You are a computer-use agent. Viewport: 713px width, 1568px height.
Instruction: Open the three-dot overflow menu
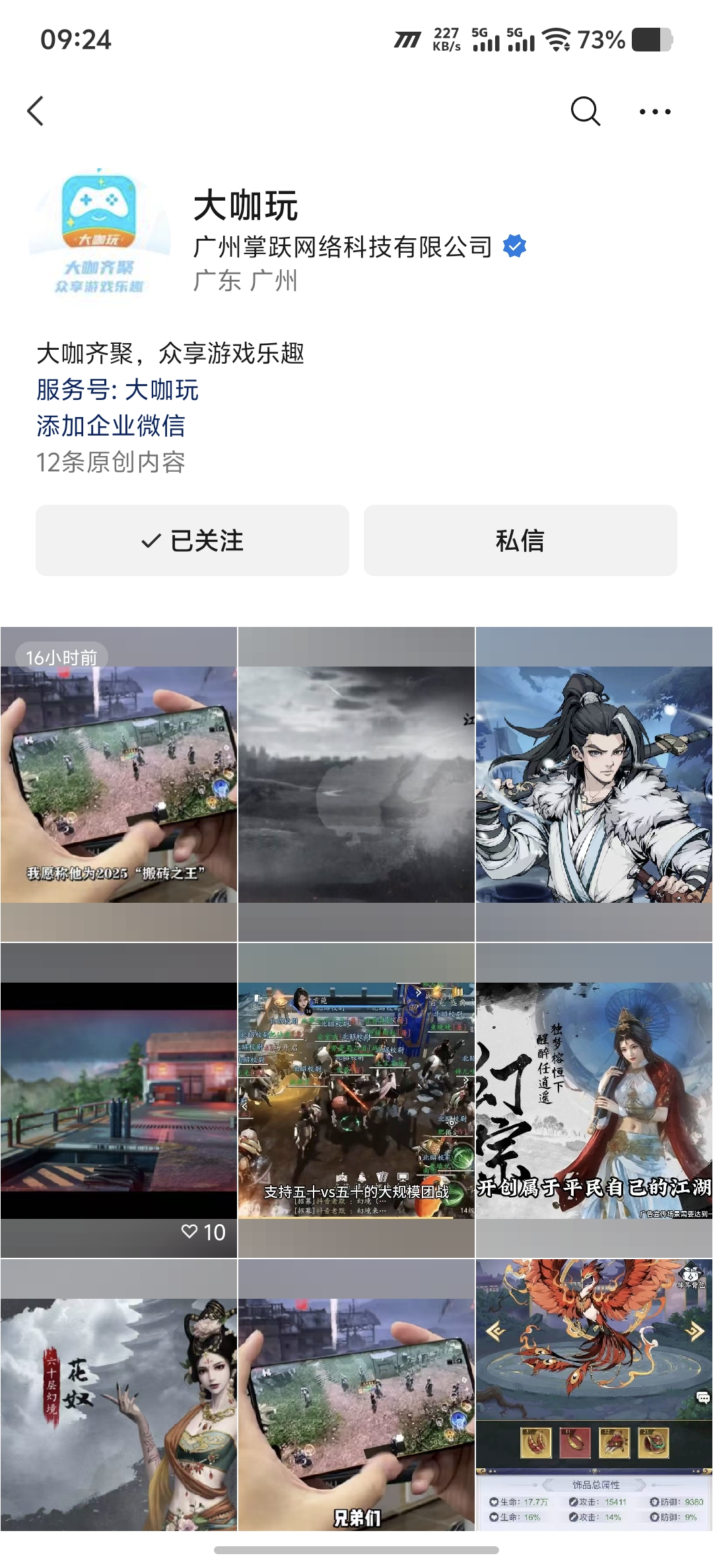tap(655, 112)
